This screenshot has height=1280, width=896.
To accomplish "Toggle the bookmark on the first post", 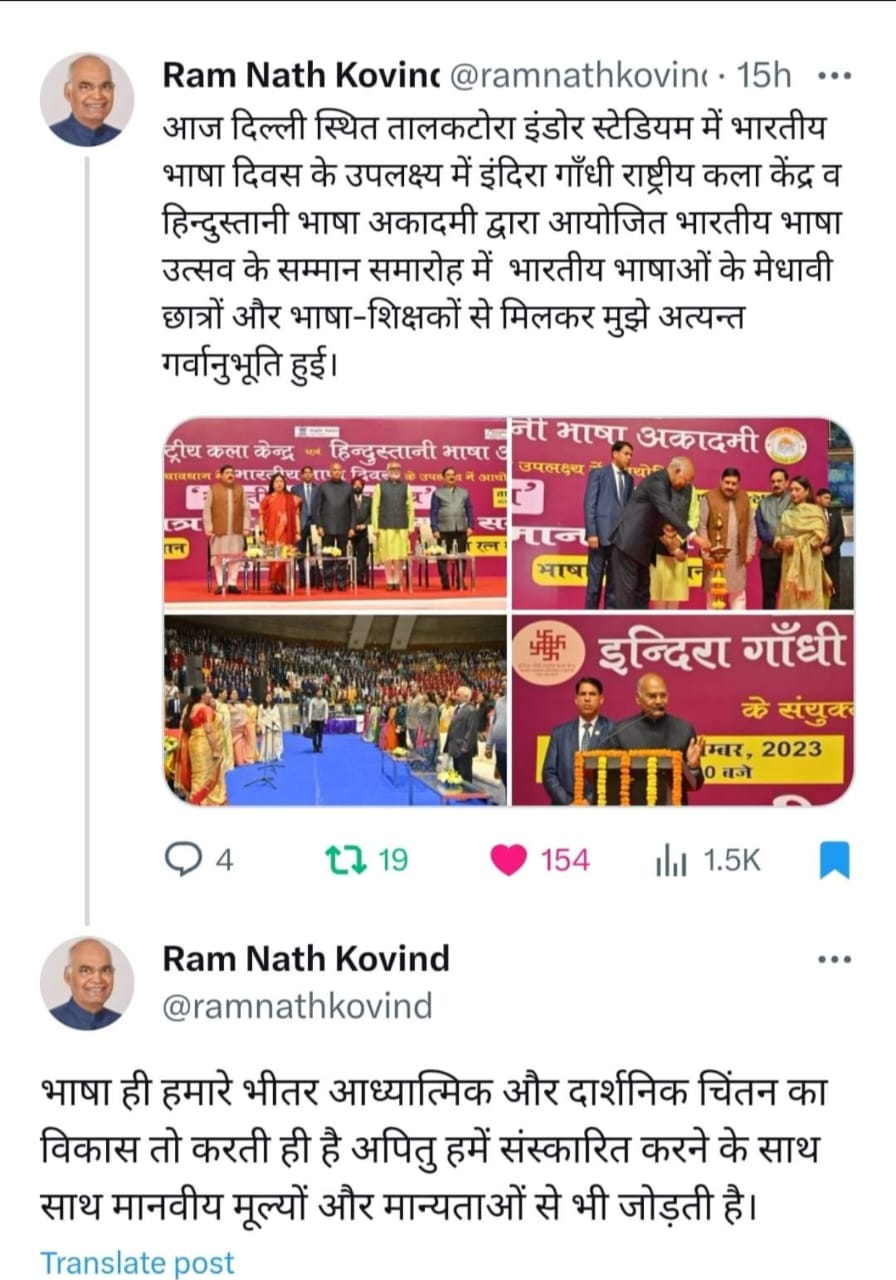I will pyautogui.click(x=834, y=859).
